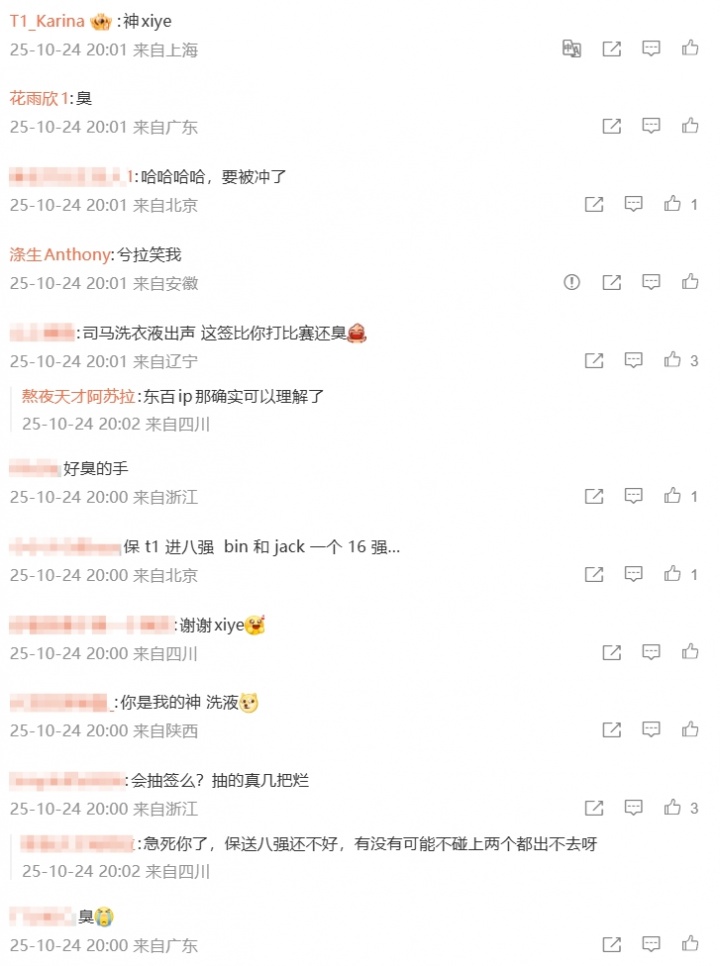Open T1_Karina's profile
The width and height of the screenshot is (720, 966).
(47, 21)
